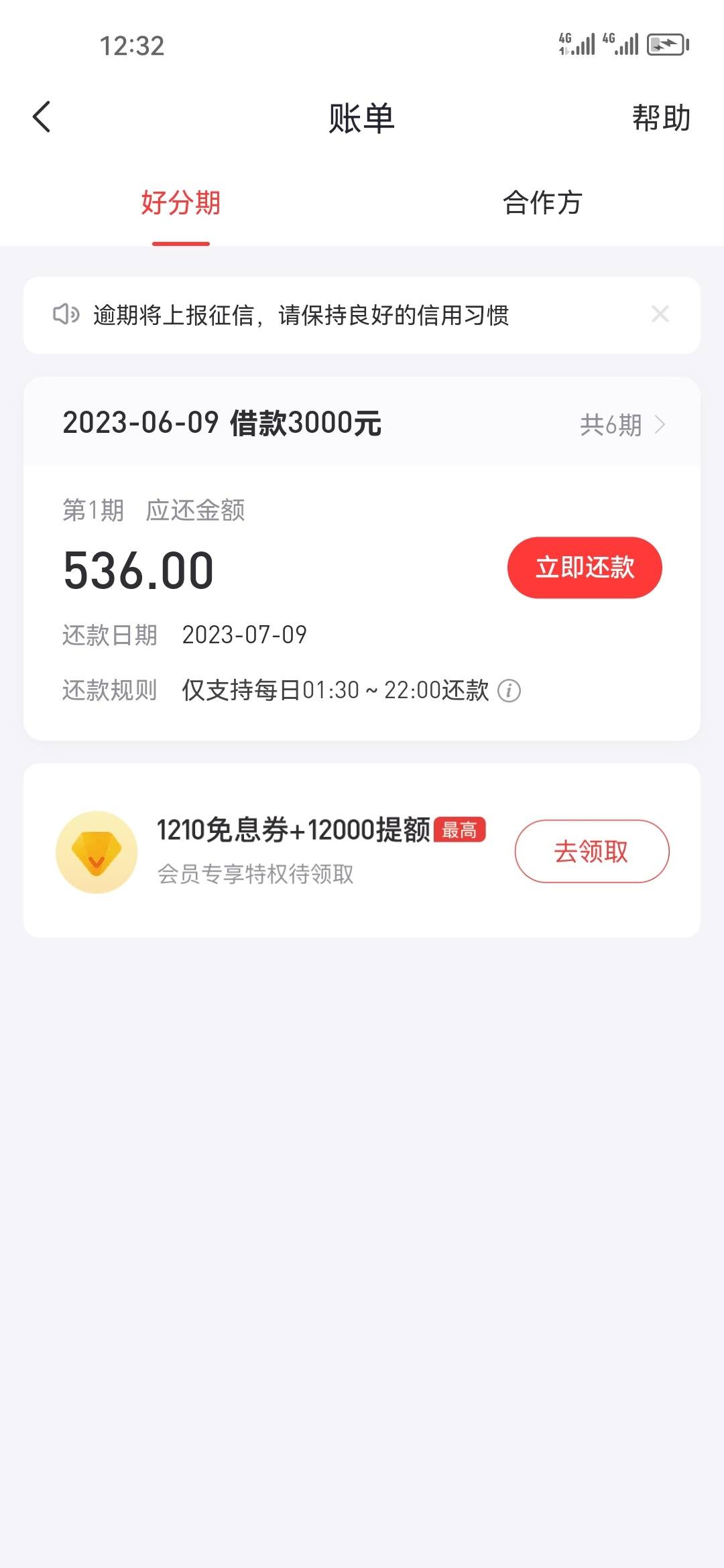724x1568 pixels.
Task: Tap 去领取 to claim member benefits
Action: pos(592,851)
